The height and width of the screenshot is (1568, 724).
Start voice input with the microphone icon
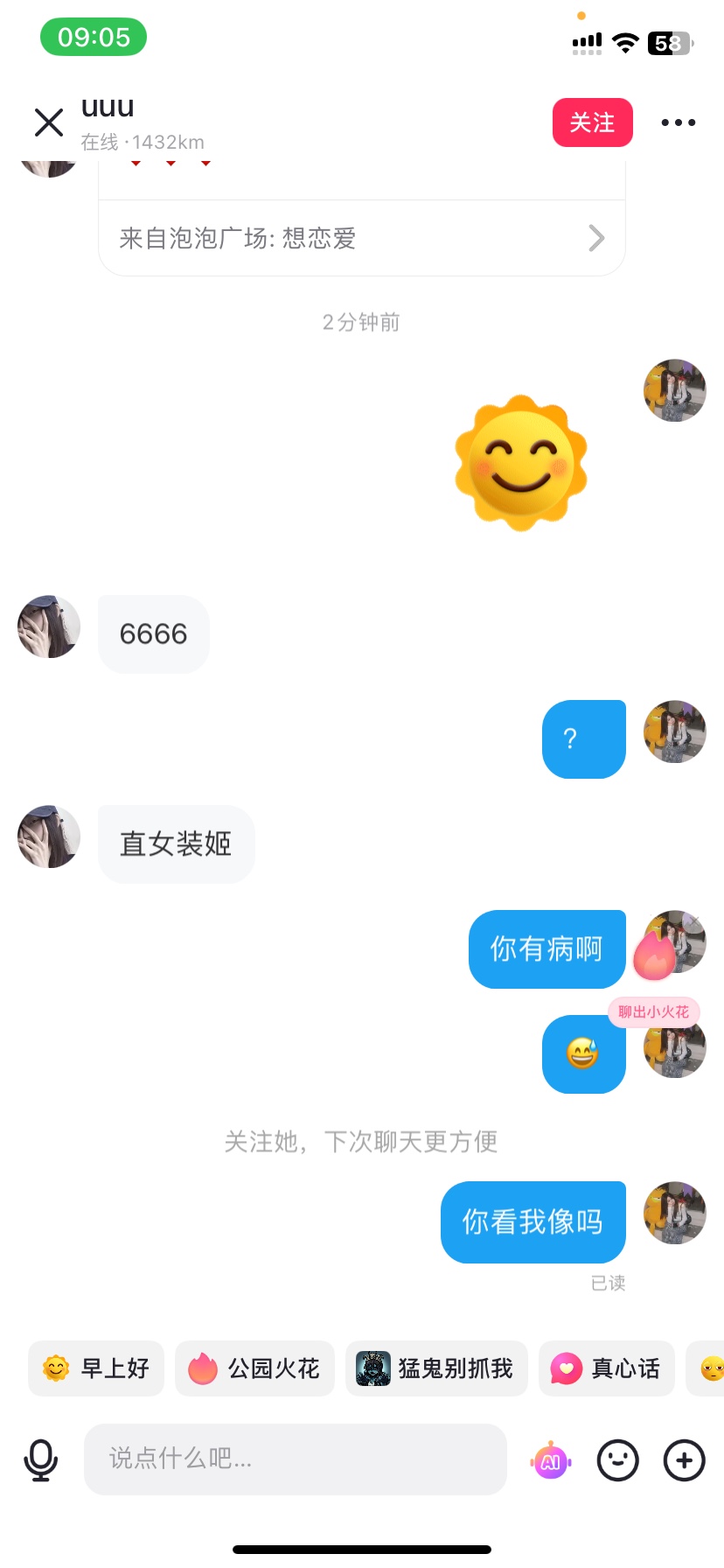pyautogui.click(x=40, y=1459)
